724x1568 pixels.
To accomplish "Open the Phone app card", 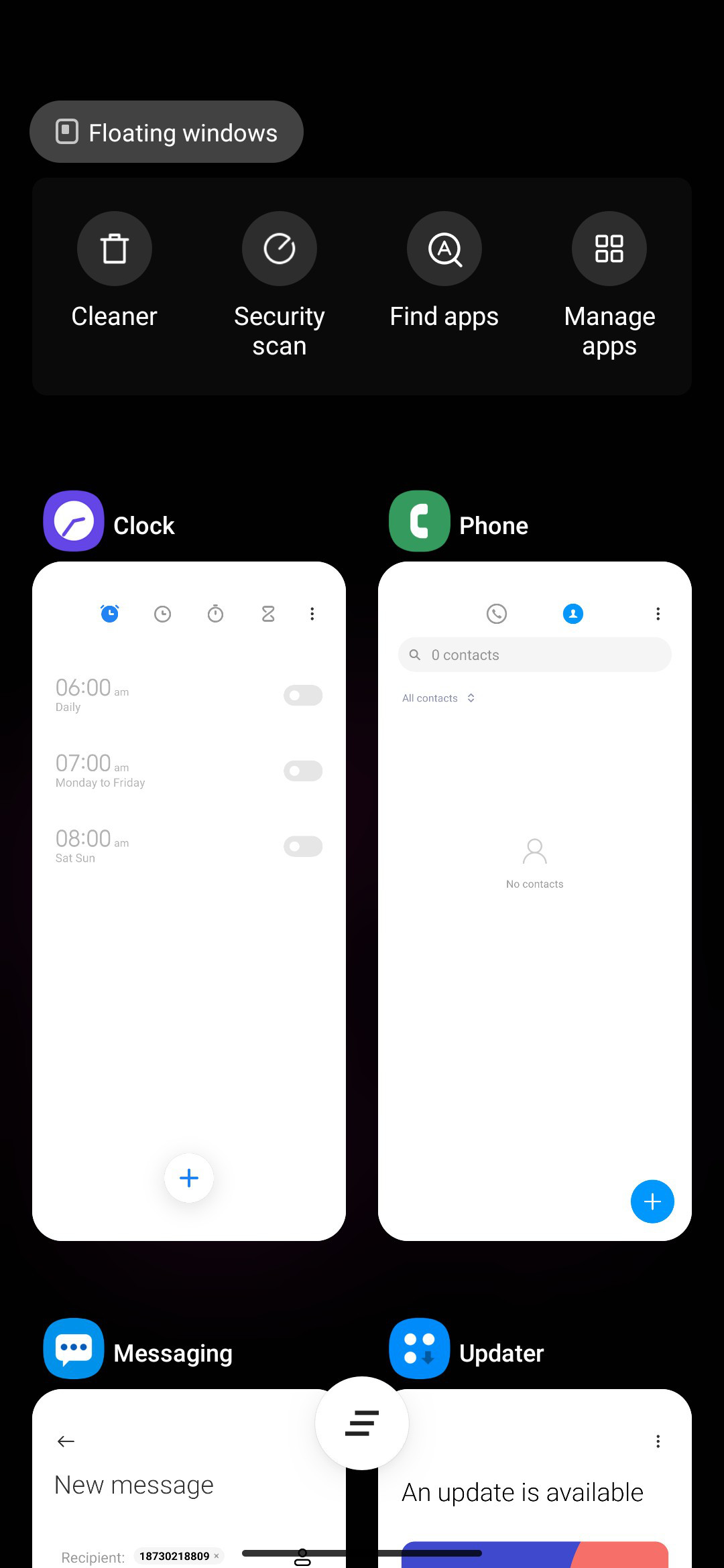I will click(x=535, y=901).
